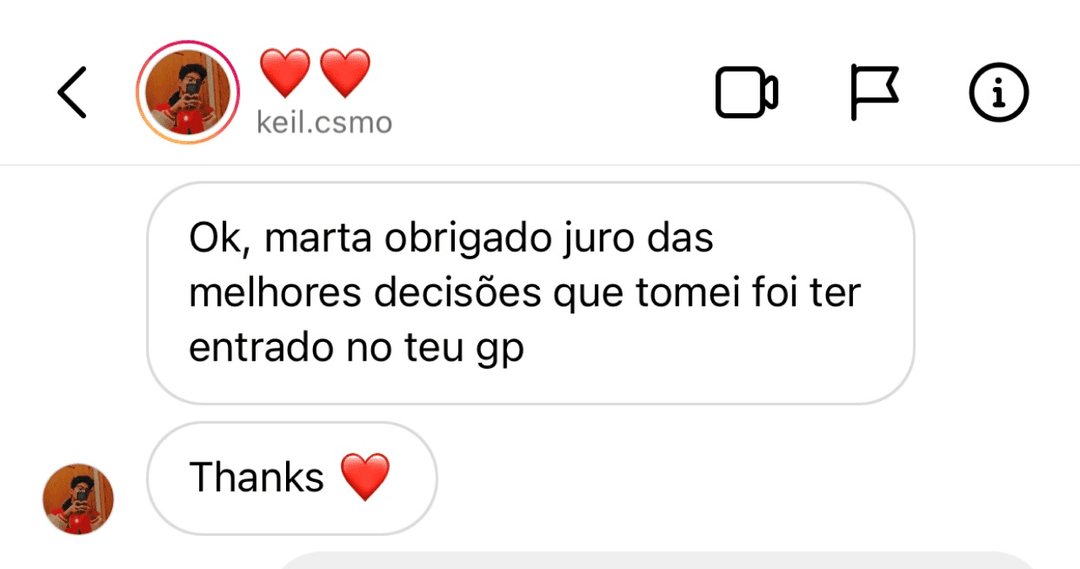Start a video call with keil.csmo
This screenshot has width=1080, height=569.
click(x=746, y=94)
